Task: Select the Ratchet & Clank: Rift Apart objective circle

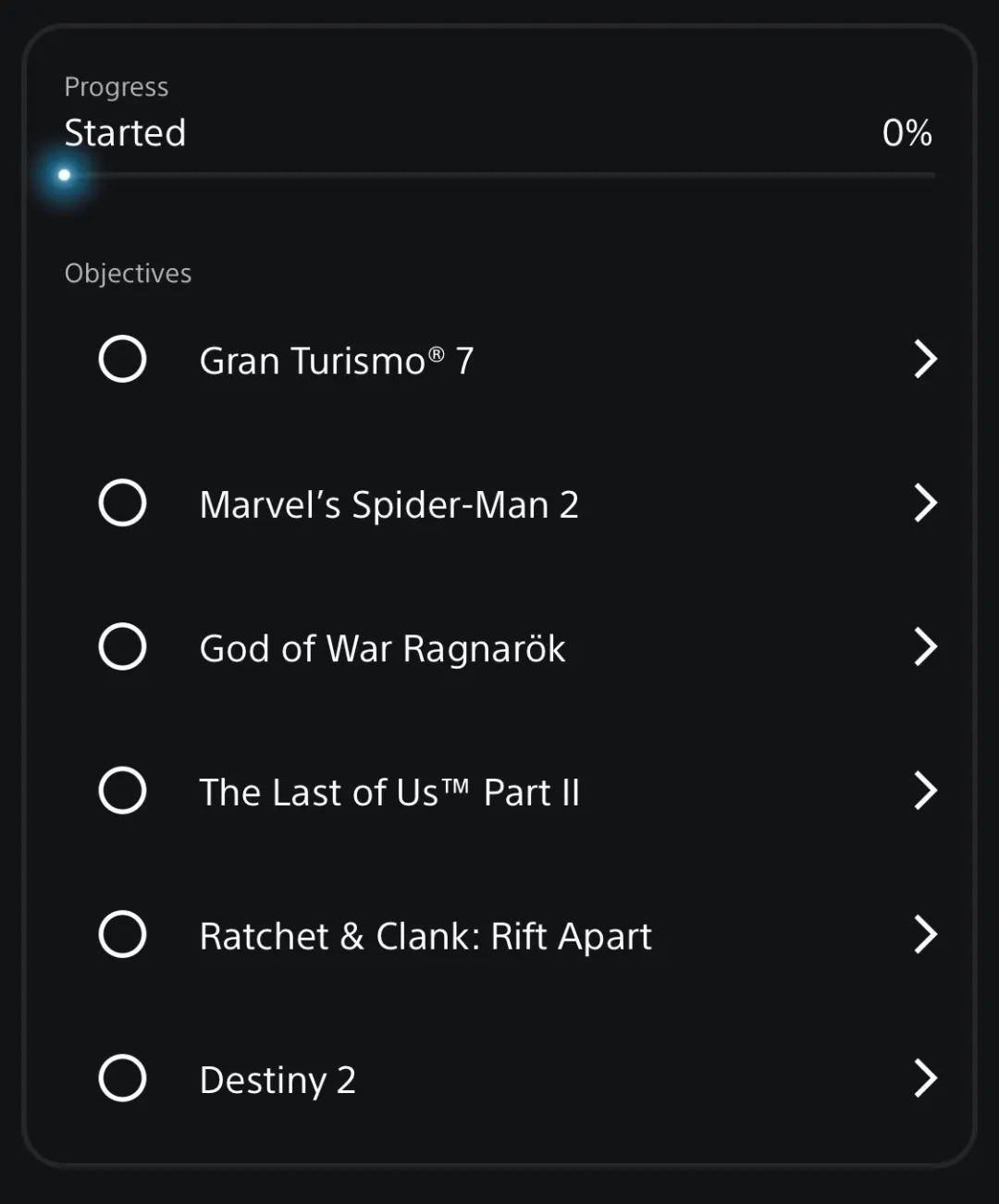Action: pyautogui.click(x=122, y=935)
